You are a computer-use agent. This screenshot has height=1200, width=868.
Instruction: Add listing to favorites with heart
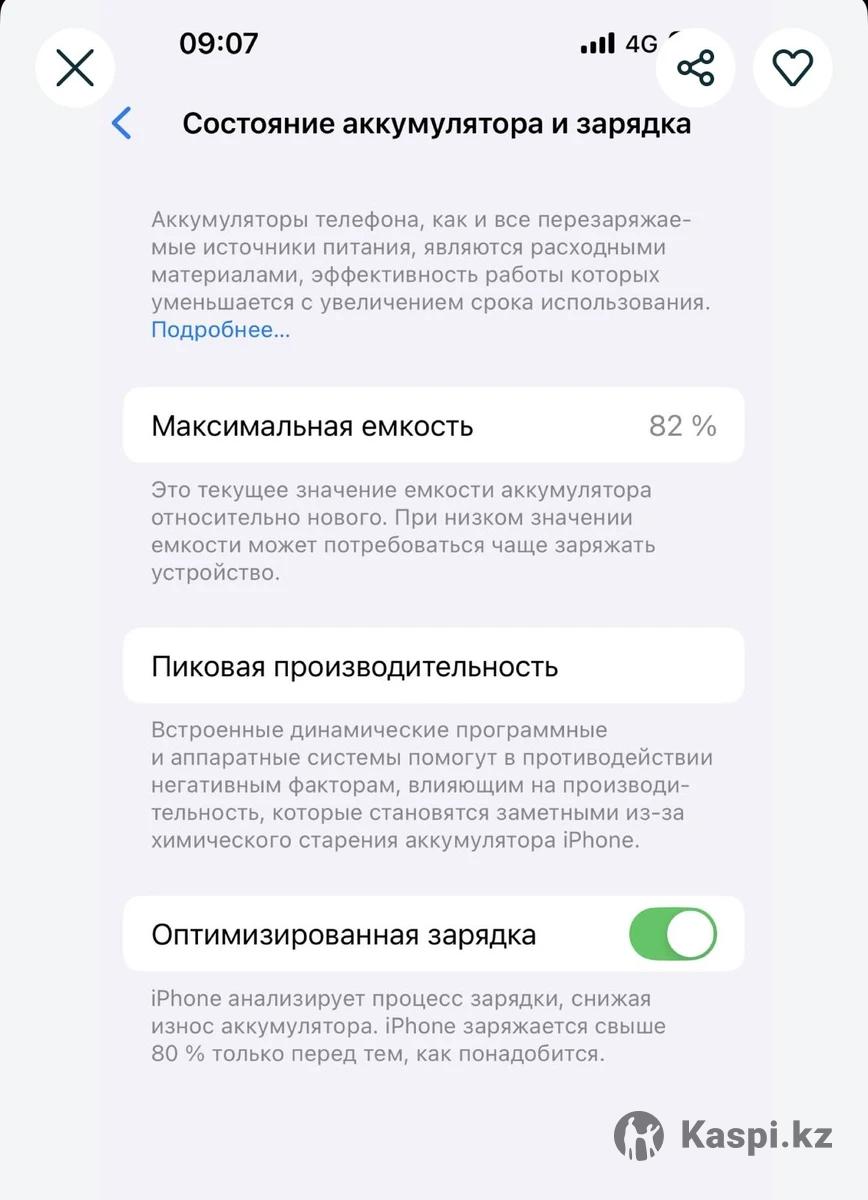(793, 68)
